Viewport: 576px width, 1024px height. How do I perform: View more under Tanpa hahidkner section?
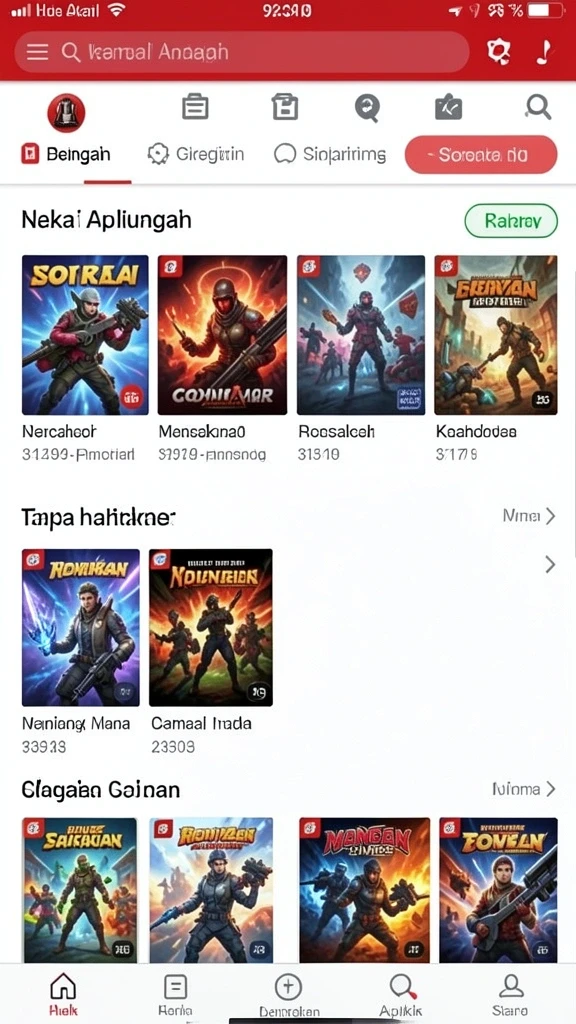529,517
